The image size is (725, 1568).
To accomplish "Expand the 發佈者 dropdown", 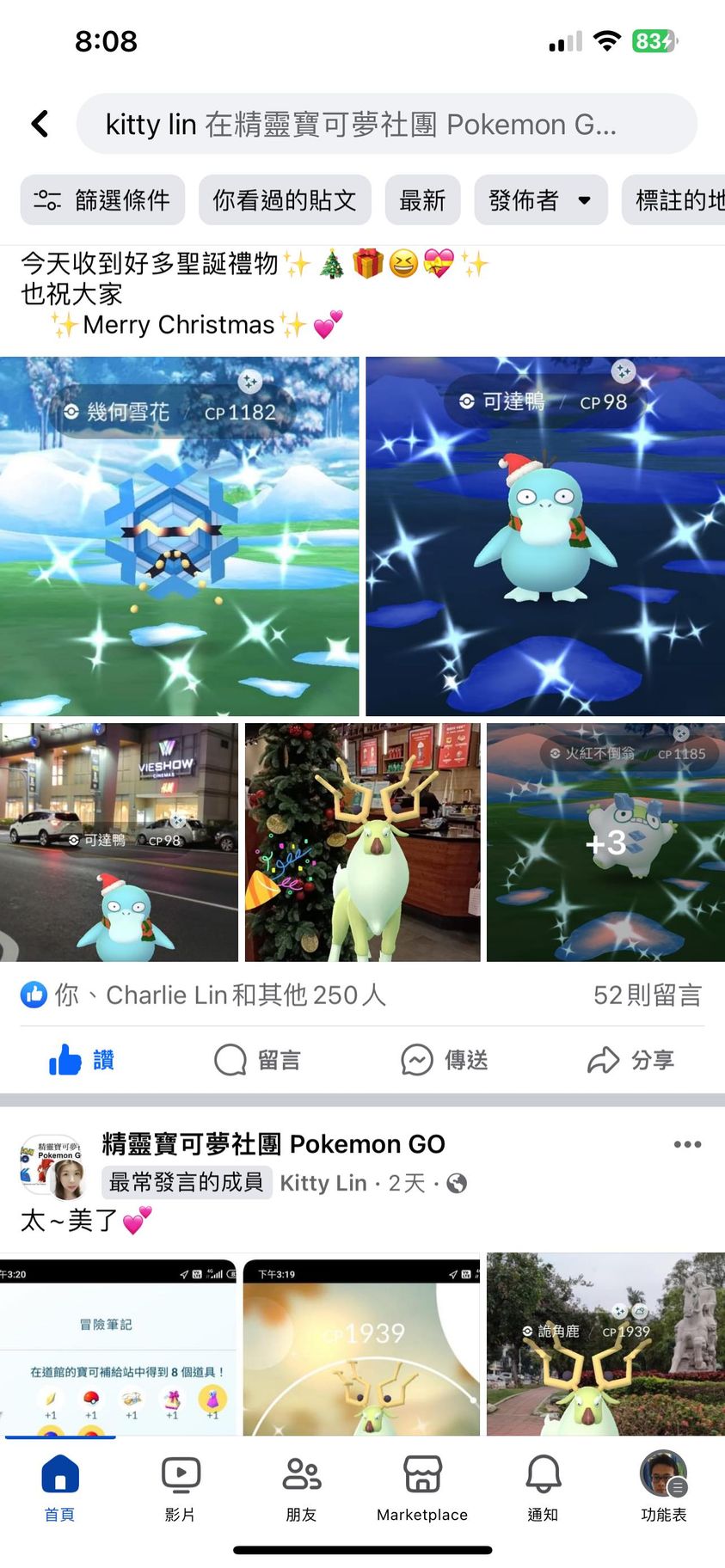I will 540,200.
